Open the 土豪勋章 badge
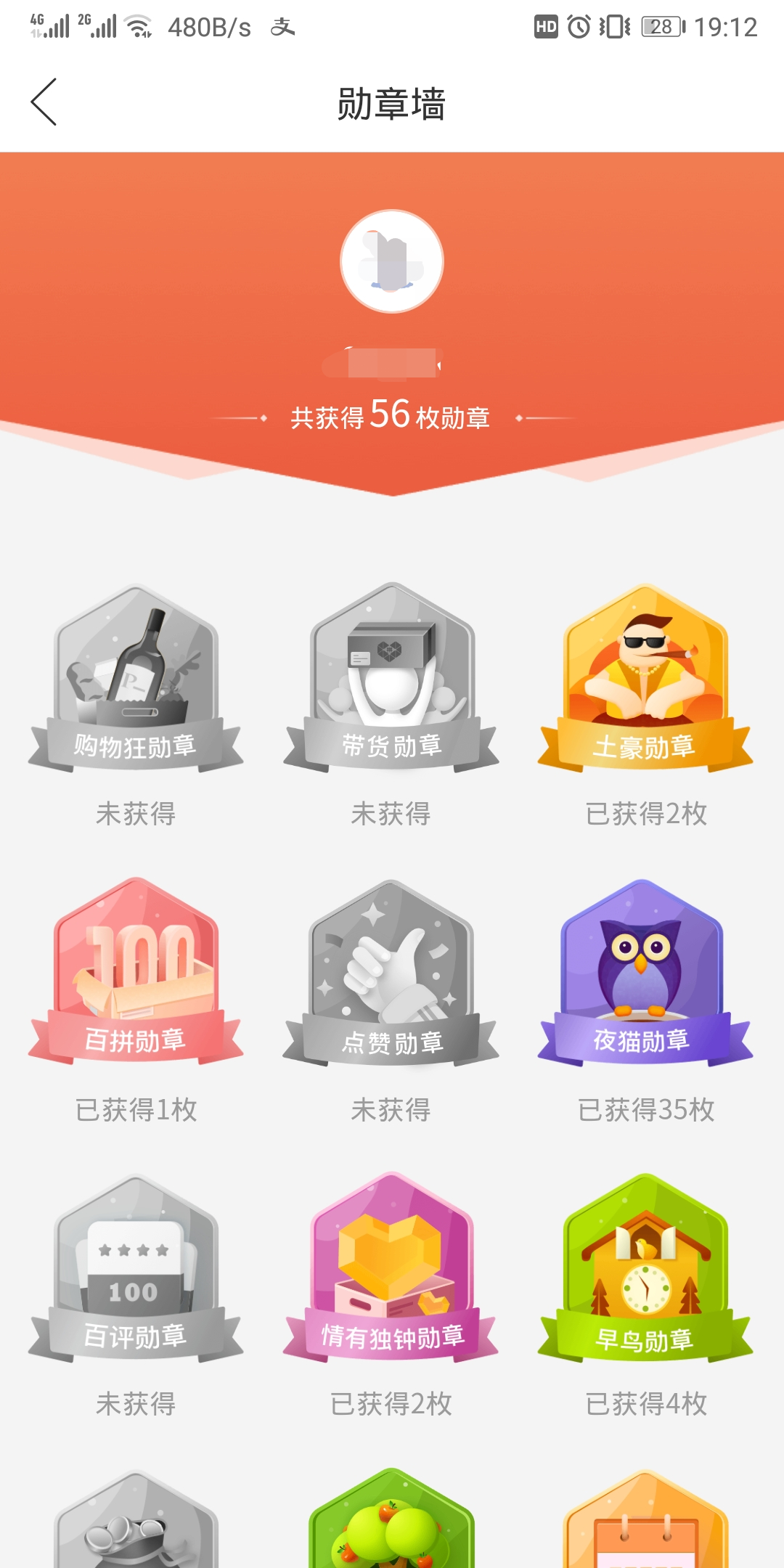Screen dimensions: 784x1568 click(645, 679)
